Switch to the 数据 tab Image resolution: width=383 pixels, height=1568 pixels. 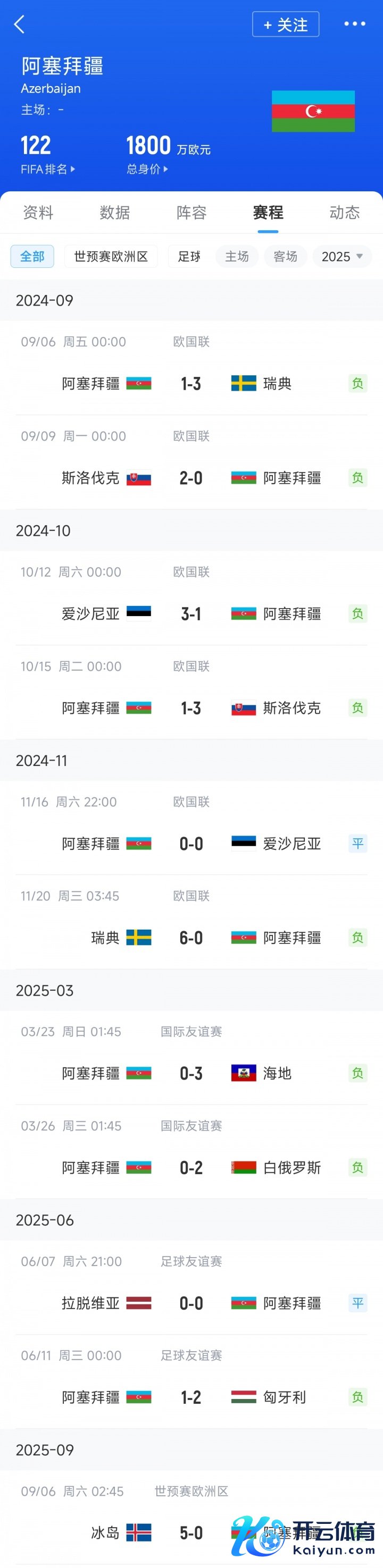tap(114, 213)
